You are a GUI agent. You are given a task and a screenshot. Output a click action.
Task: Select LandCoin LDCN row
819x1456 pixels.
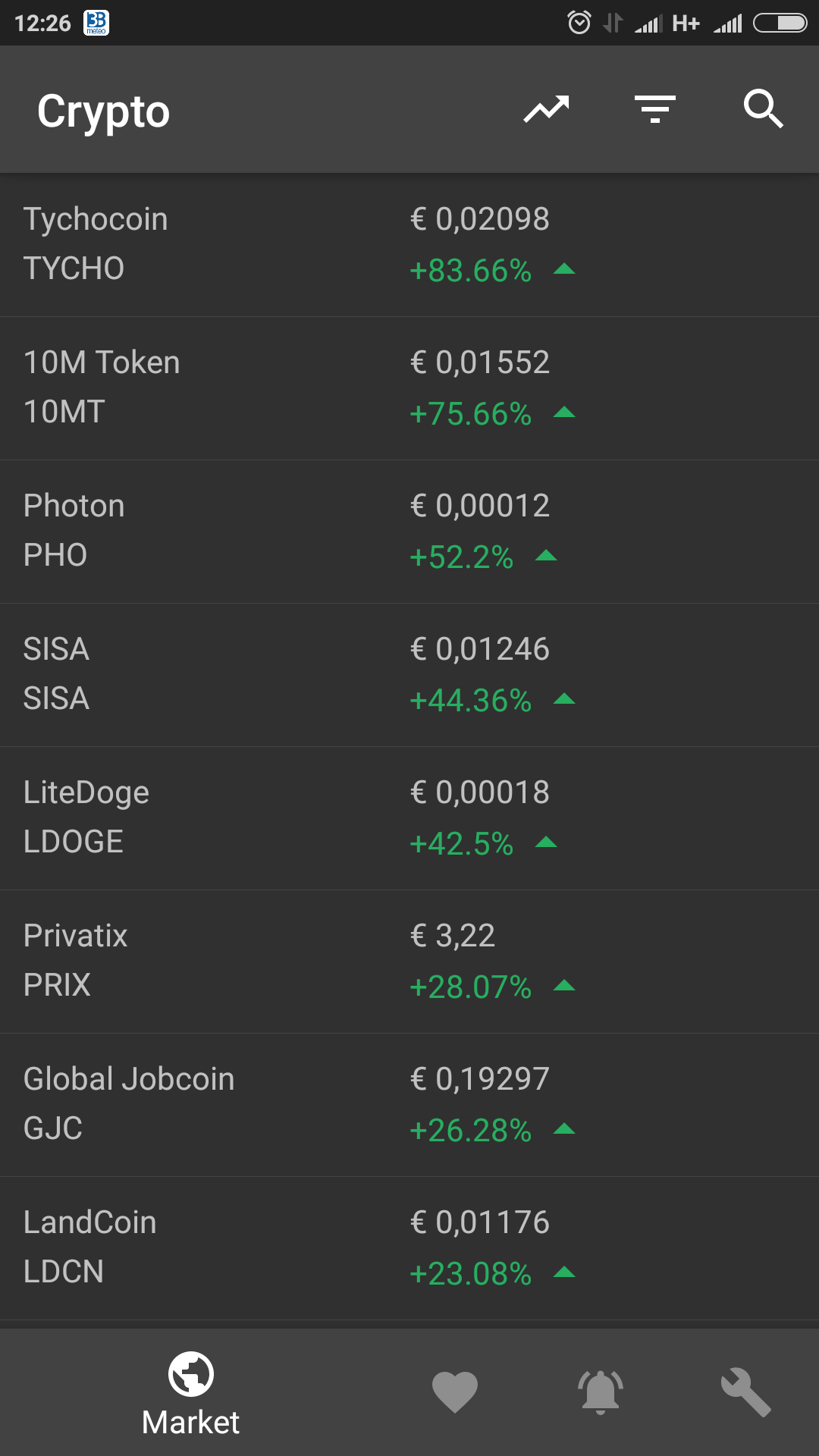[409, 1248]
